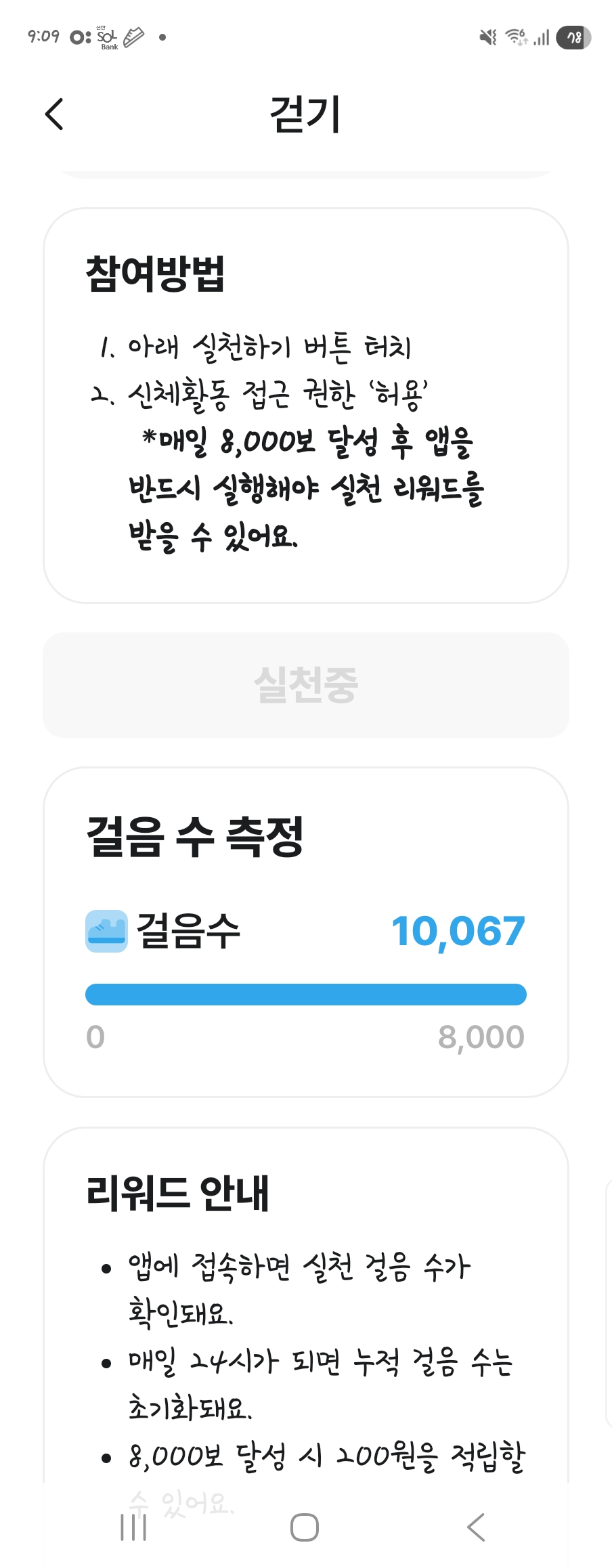Go back from the 걷기 page
The width and height of the screenshot is (612, 1568).
[x=54, y=114]
